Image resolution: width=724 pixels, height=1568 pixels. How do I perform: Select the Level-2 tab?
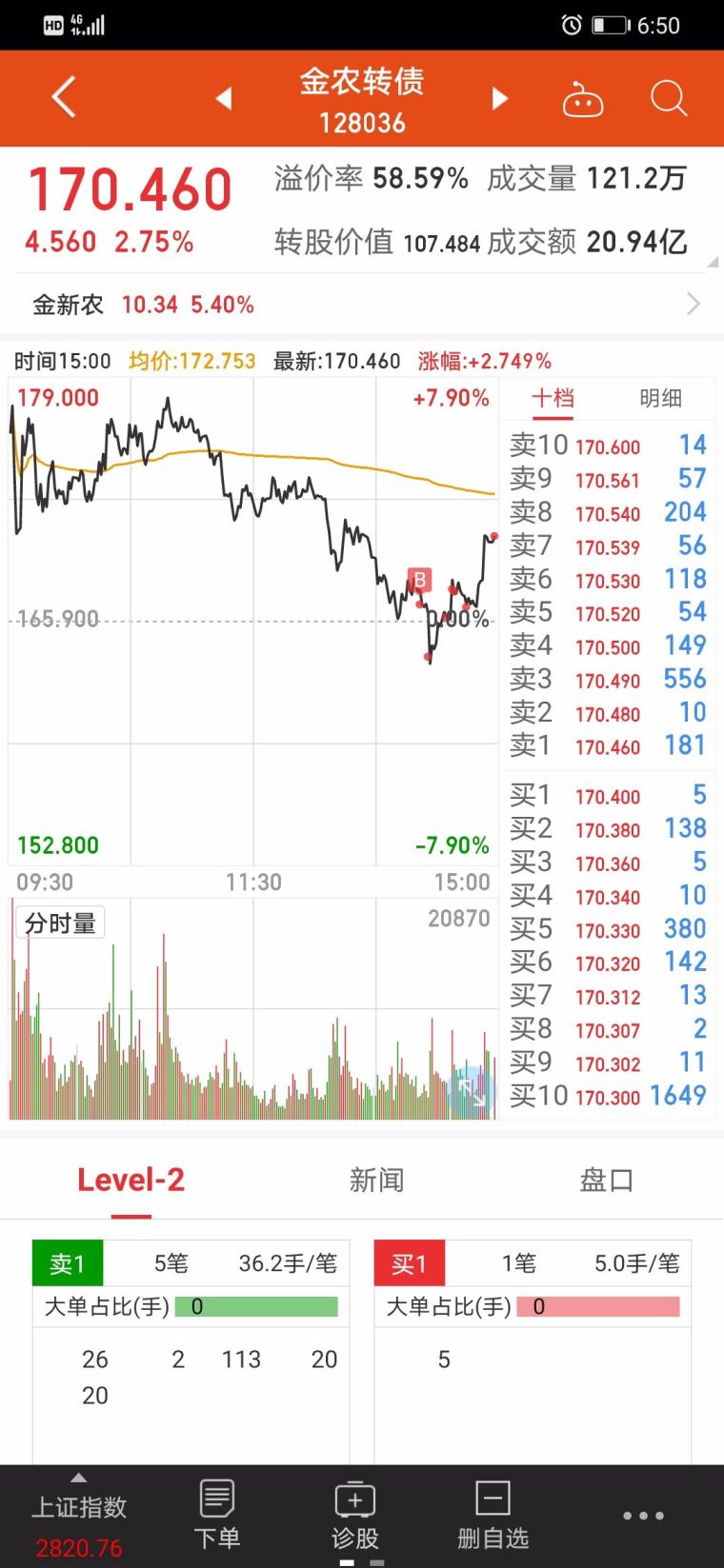pos(131,1181)
